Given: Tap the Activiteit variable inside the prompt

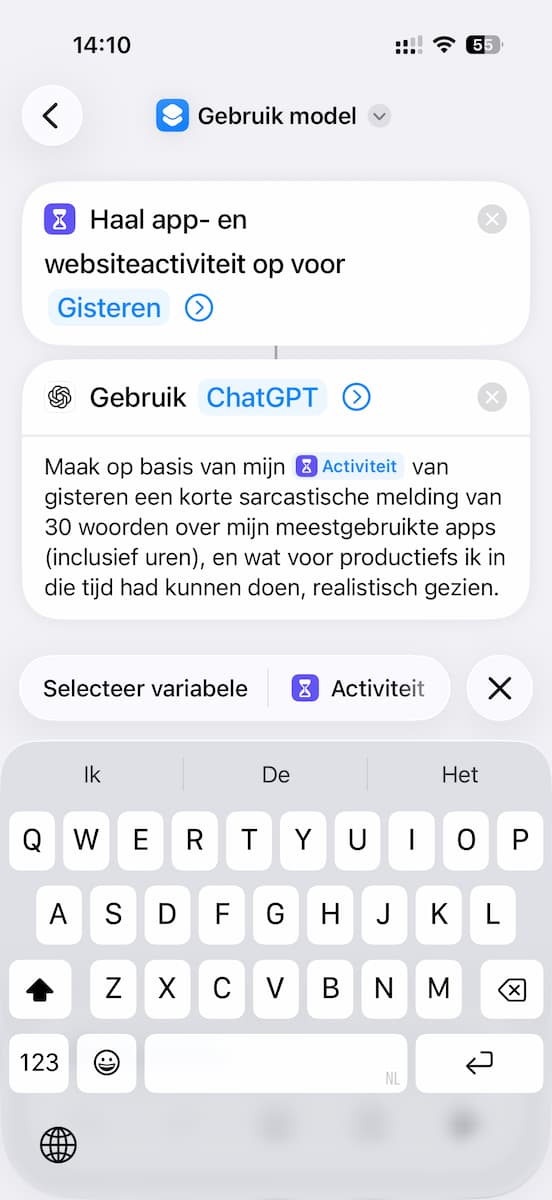Looking at the screenshot, I should pos(348,466).
